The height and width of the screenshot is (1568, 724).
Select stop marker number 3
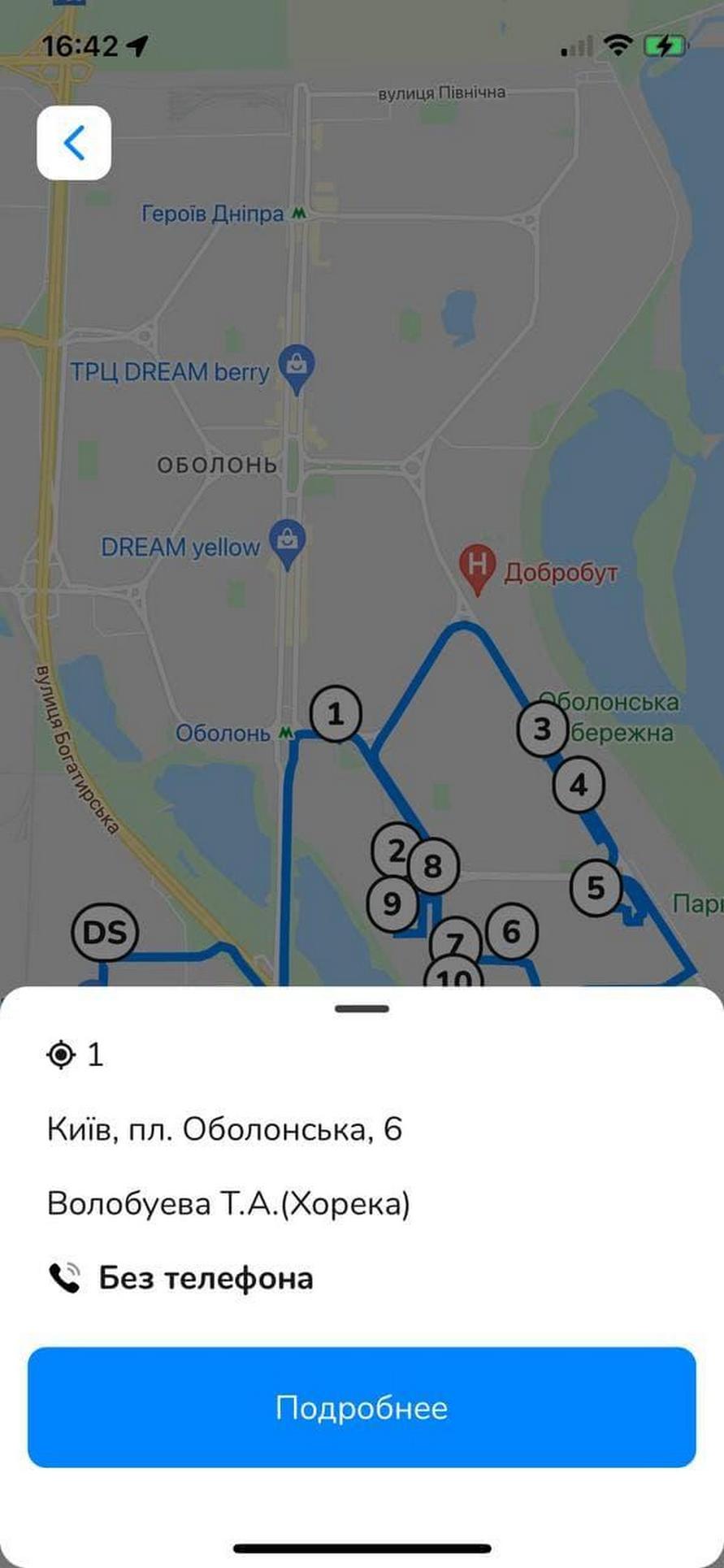pos(542,730)
